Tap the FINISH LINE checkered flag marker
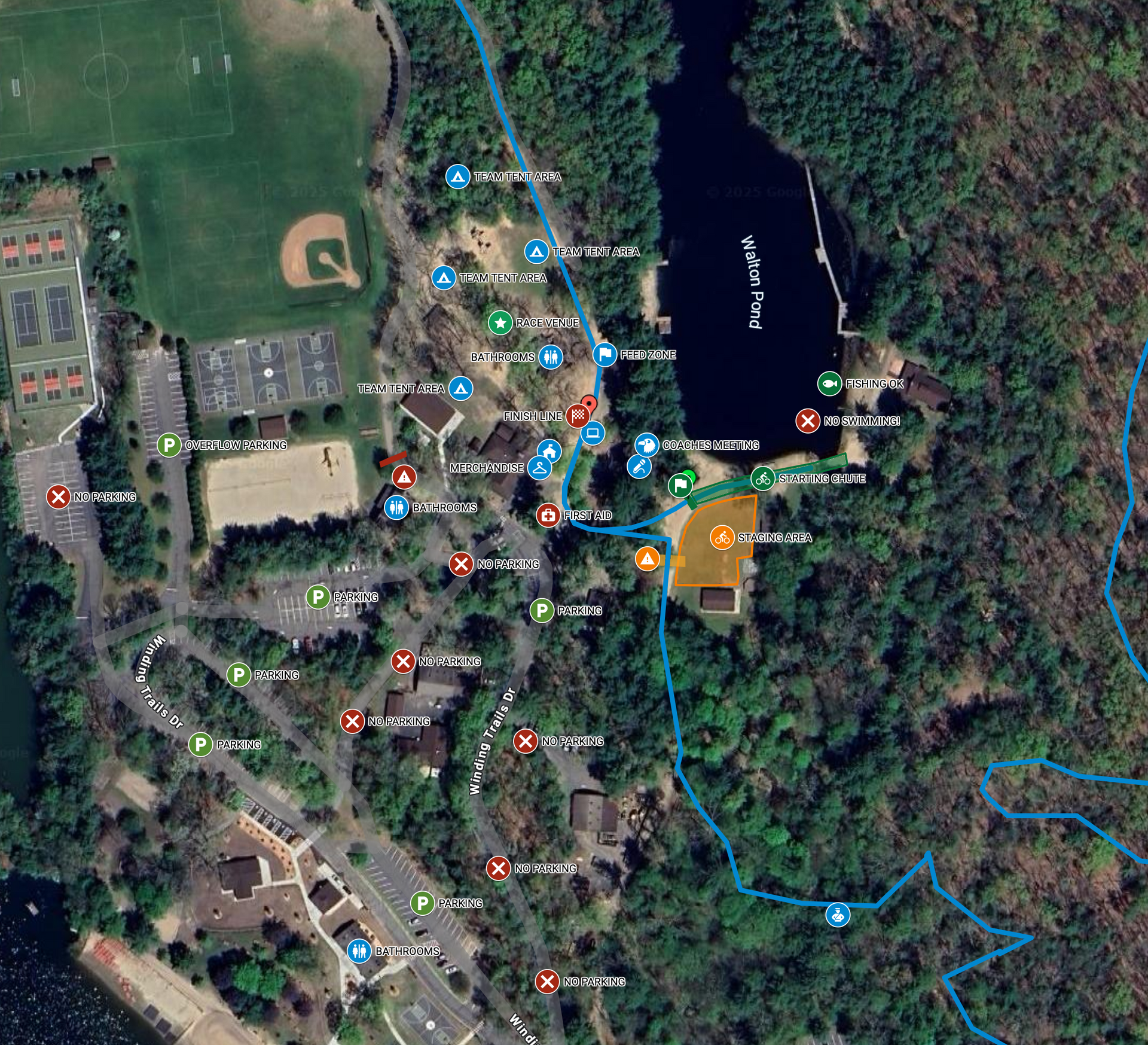This screenshot has height=1045, width=1148. coord(578,416)
